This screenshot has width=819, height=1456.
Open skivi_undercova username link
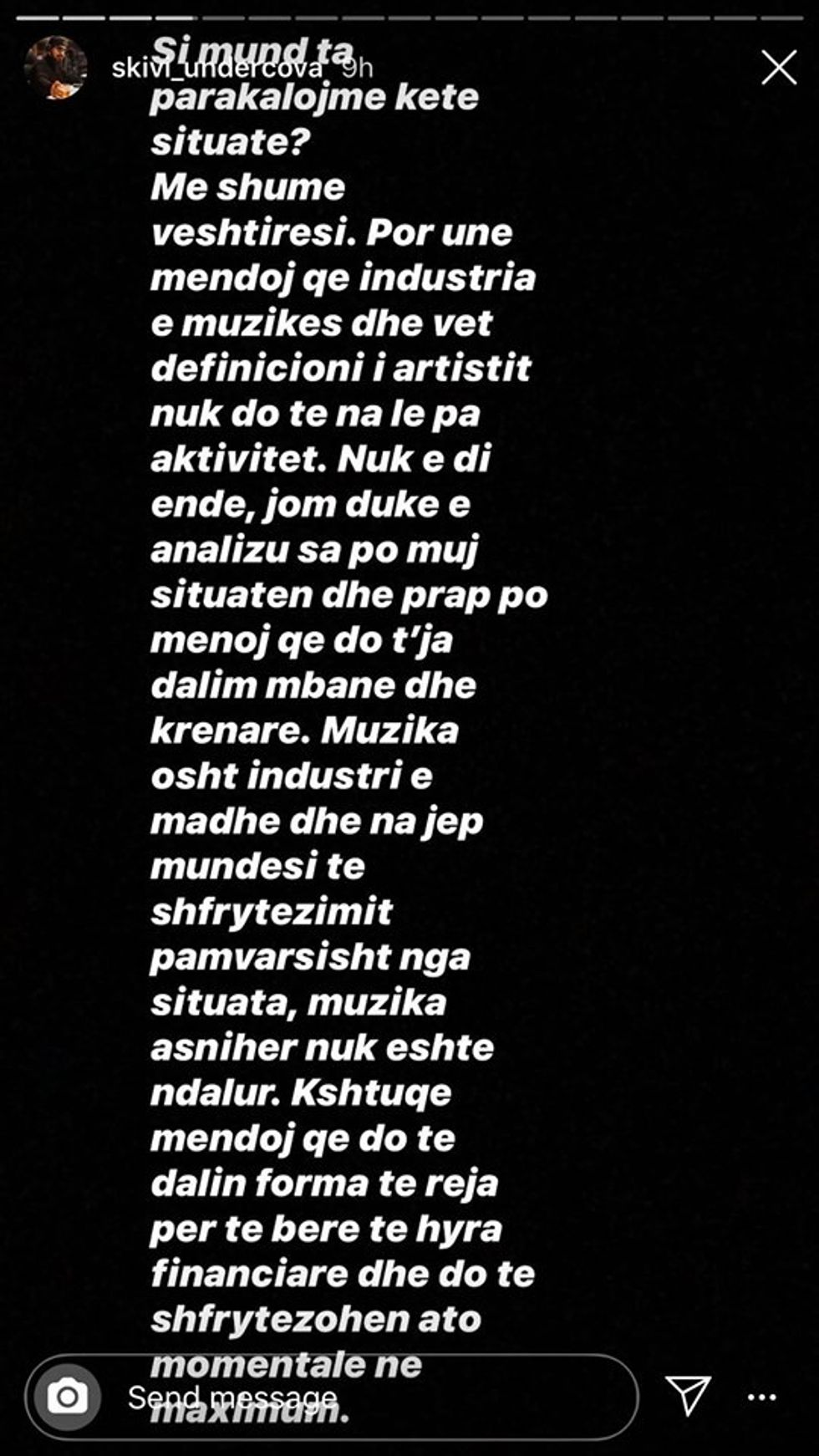pyautogui.click(x=217, y=69)
